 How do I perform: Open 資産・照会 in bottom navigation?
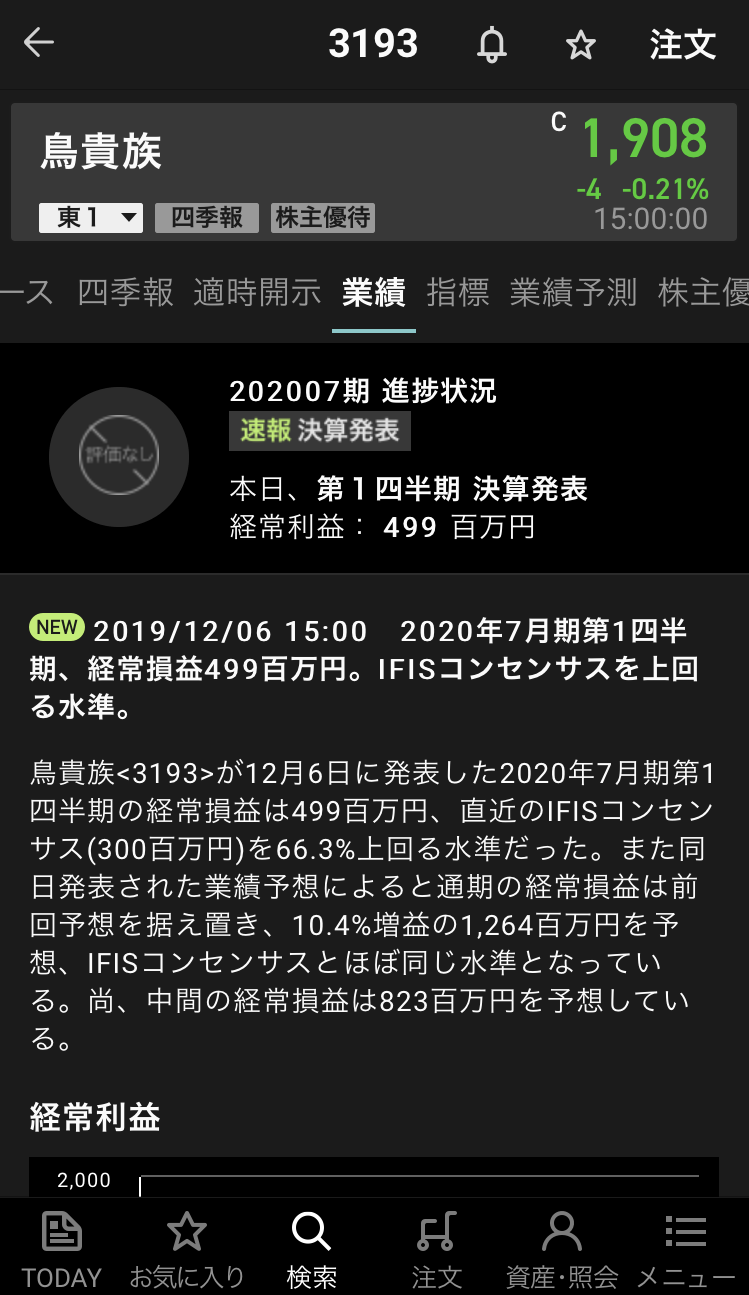coord(561,1249)
